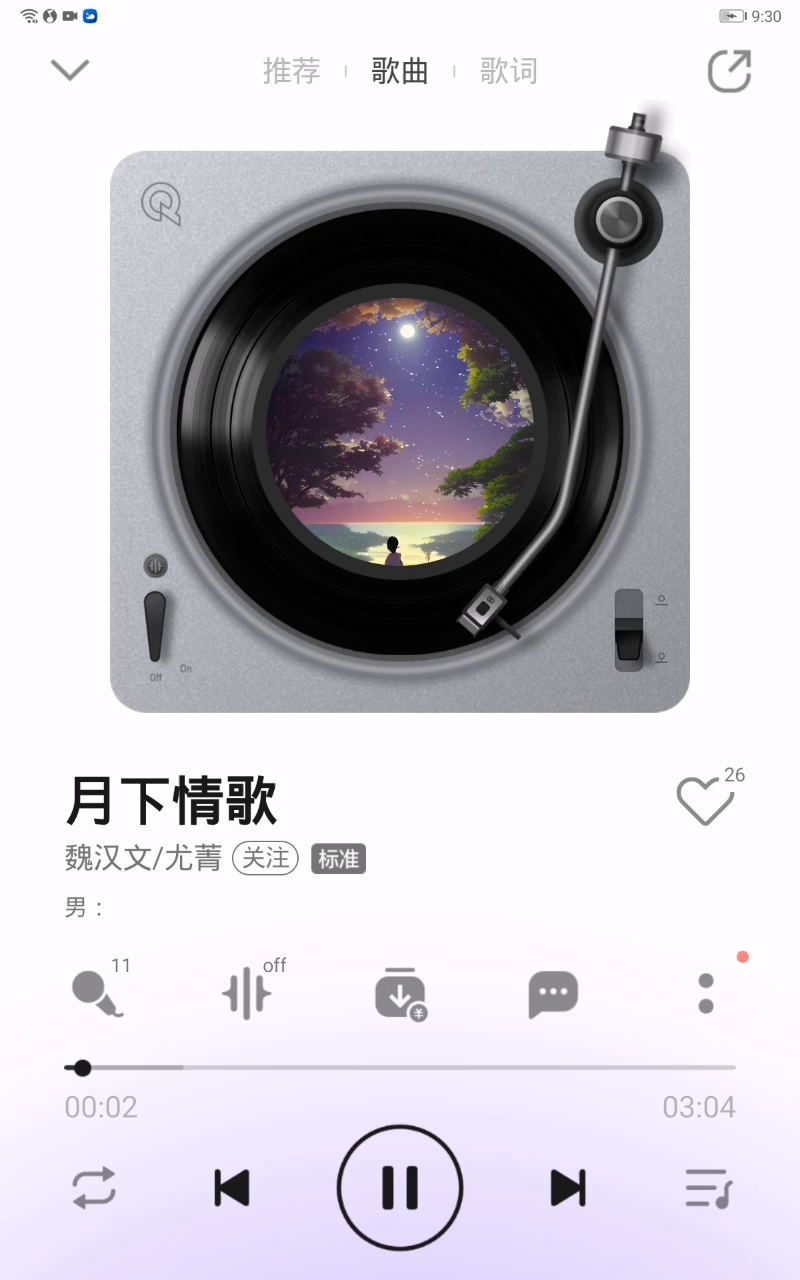Open the play queue list
800x1280 pixels.
[708, 1188]
